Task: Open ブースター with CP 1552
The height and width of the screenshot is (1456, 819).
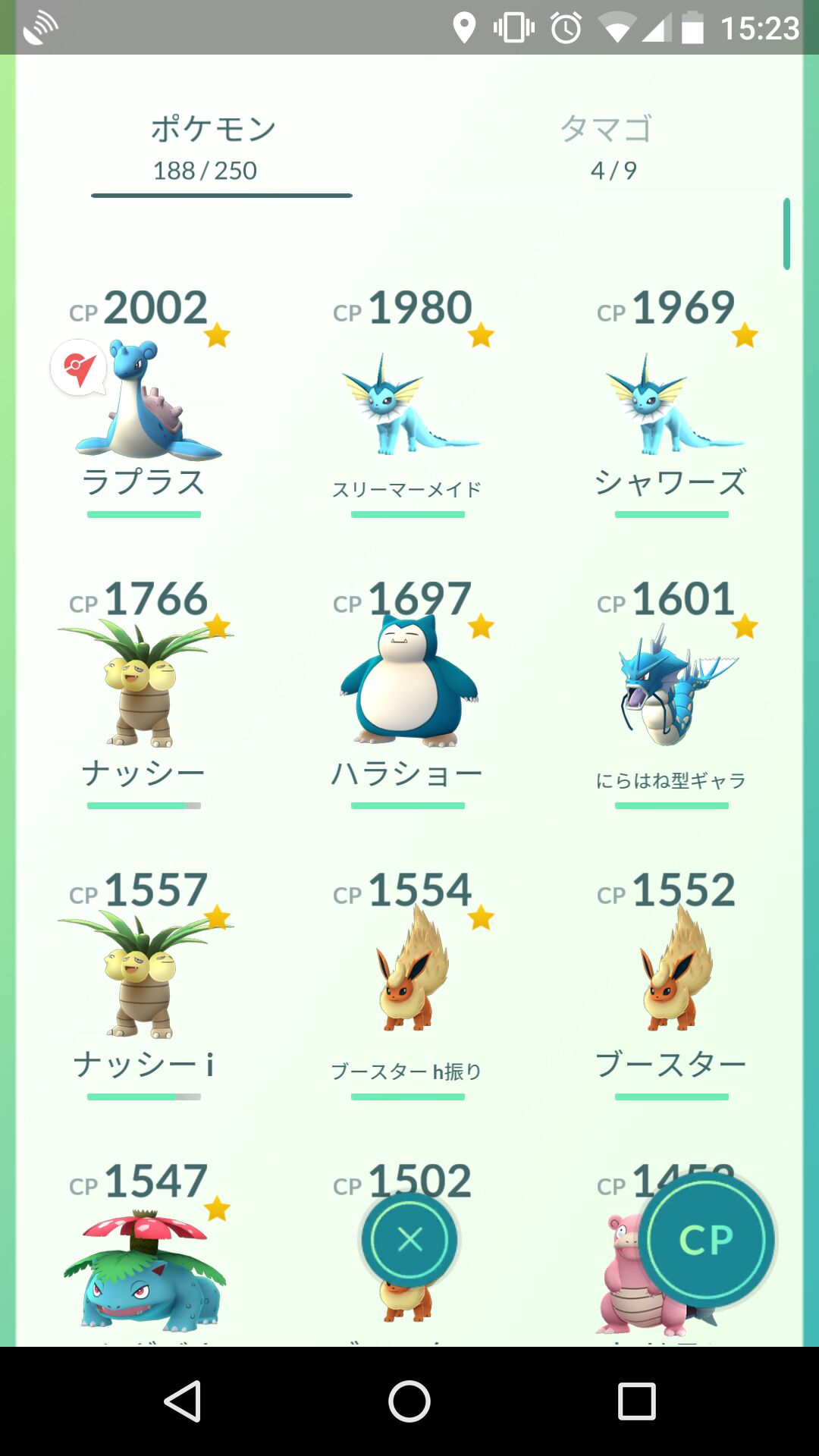Action: coord(672,978)
